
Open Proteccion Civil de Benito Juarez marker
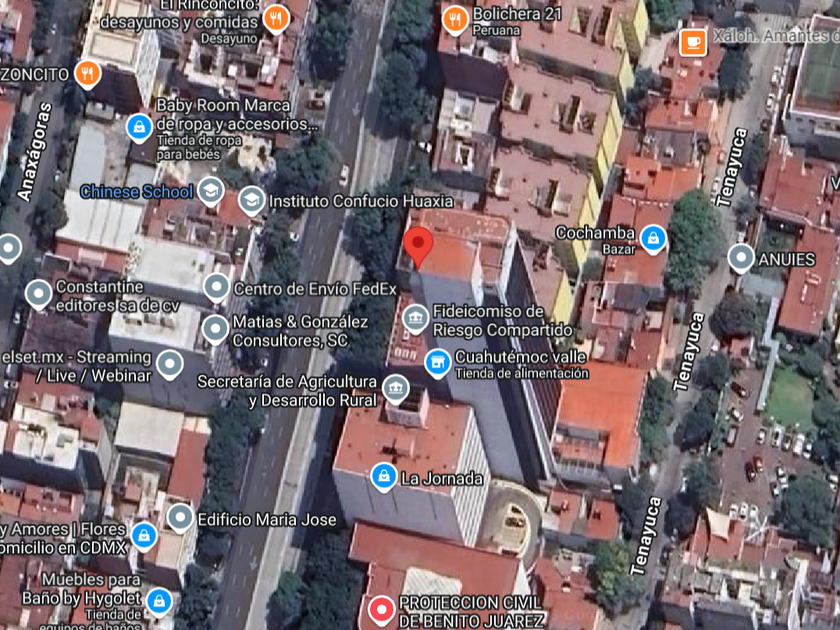pyautogui.click(x=381, y=610)
